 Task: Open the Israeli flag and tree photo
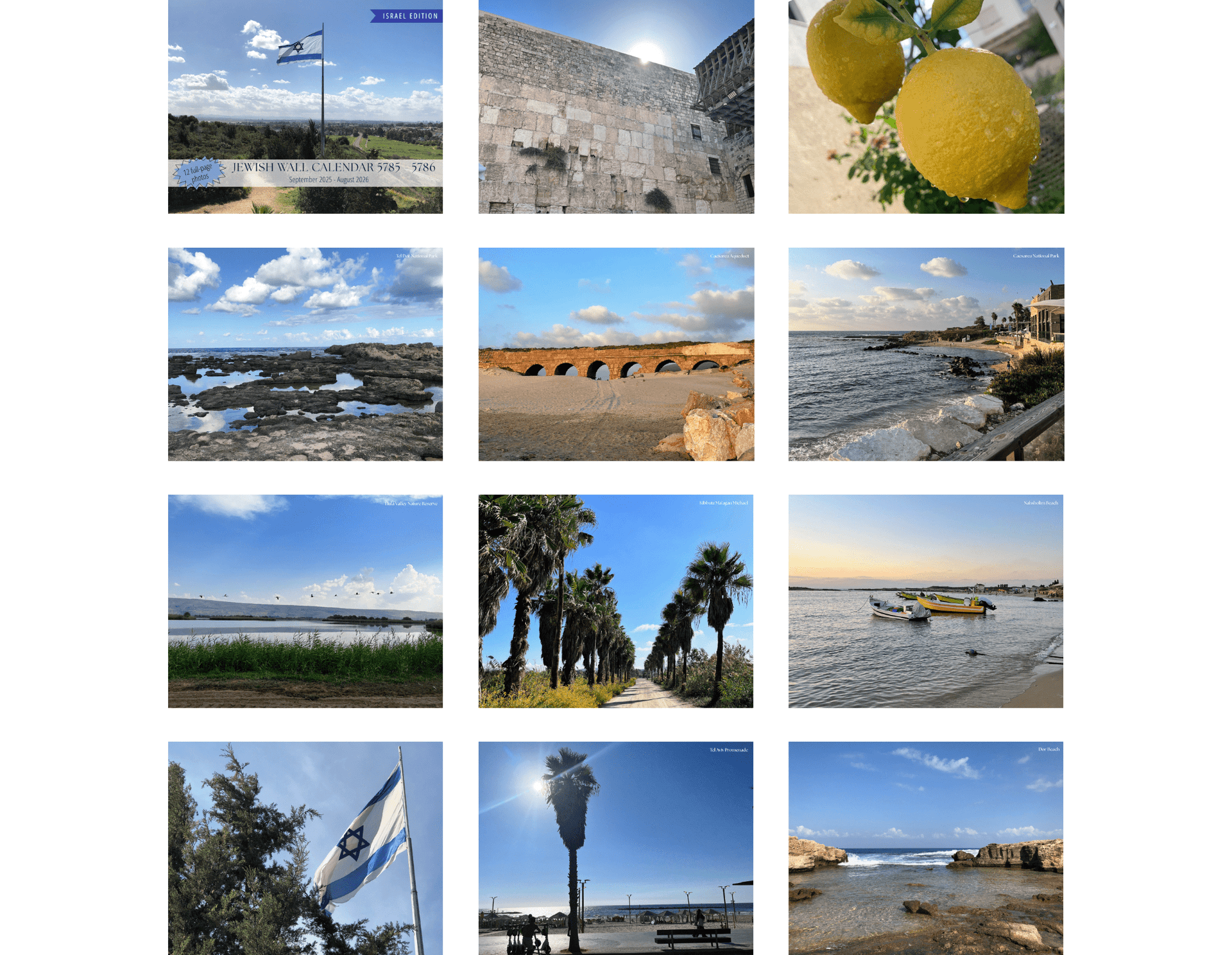[305, 848]
